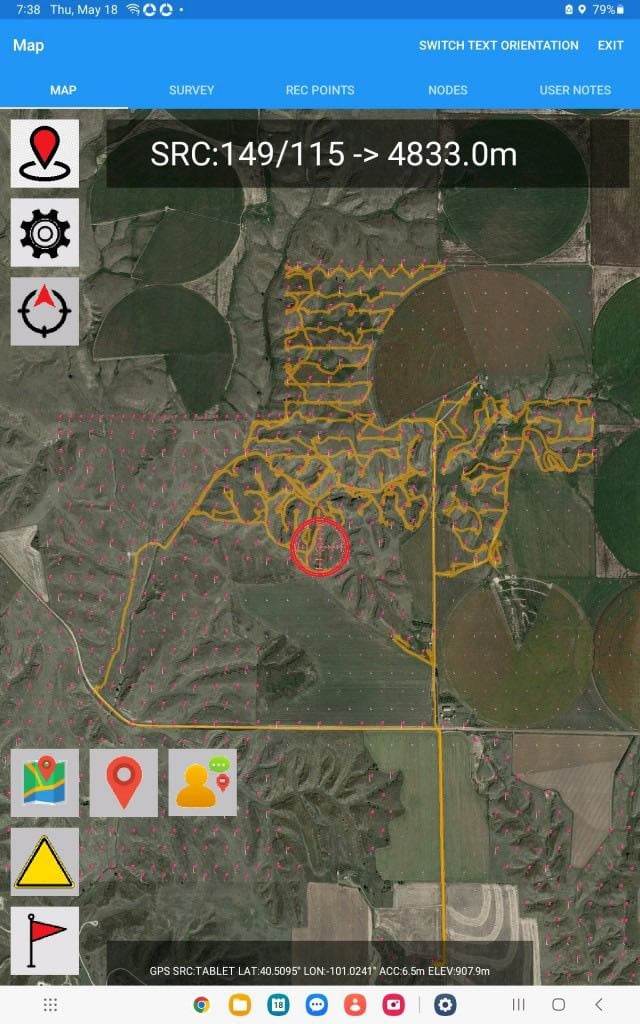Tap the red marker pin button

pyautogui.click(x=124, y=782)
